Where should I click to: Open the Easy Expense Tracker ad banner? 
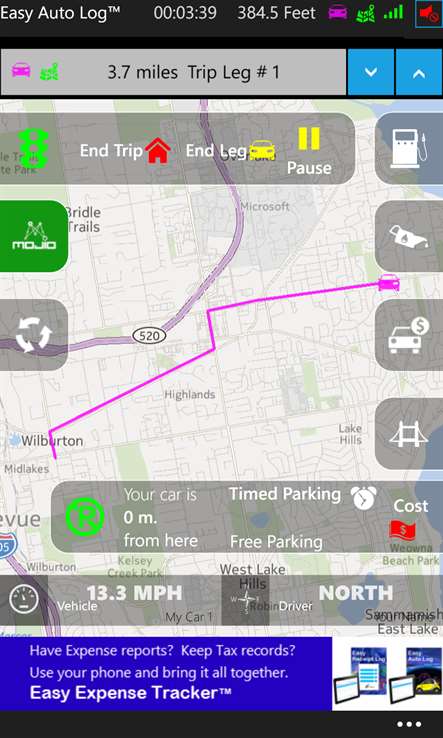[221, 674]
